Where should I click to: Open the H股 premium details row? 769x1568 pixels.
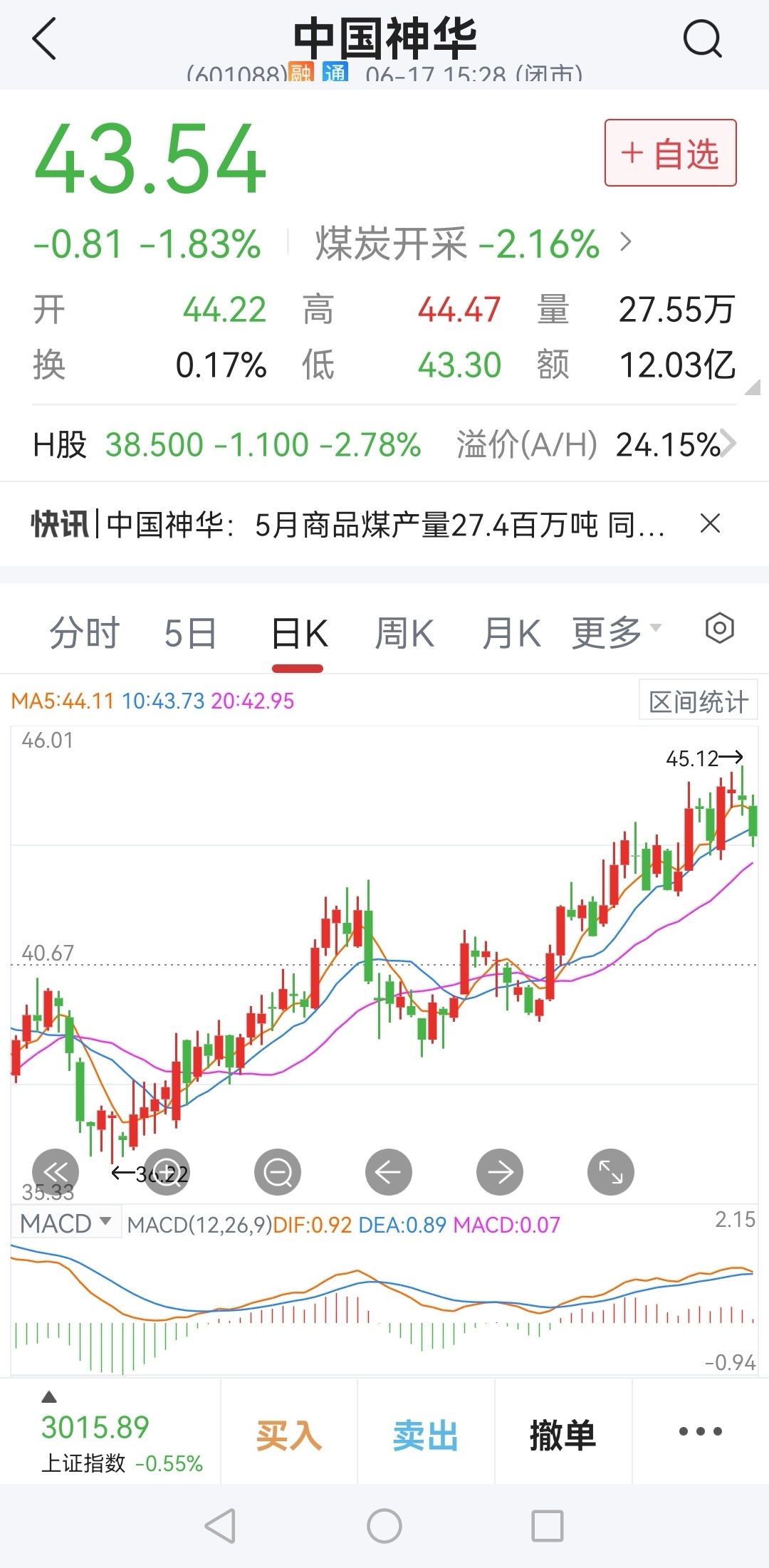(384, 444)
